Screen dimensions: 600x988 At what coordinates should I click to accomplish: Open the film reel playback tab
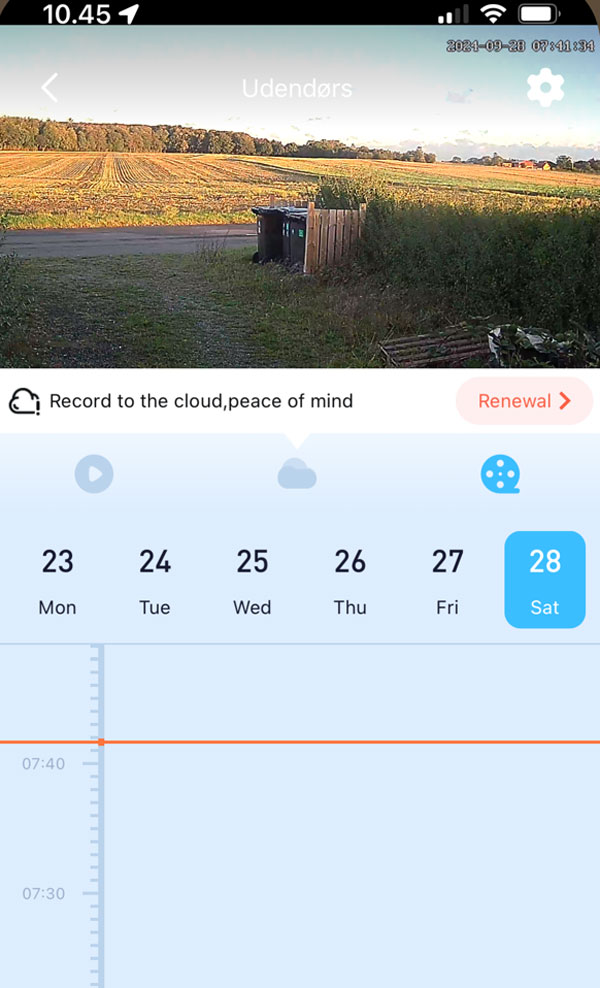(x=500, y=474)
